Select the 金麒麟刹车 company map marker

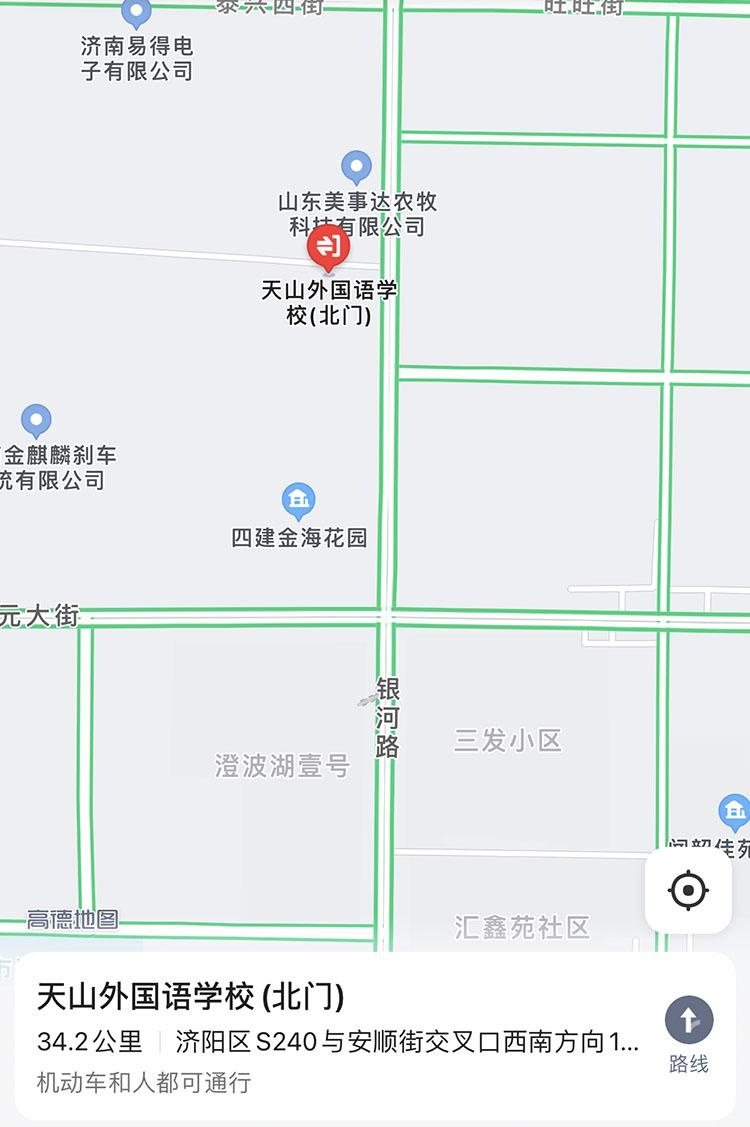pos(36,421)
